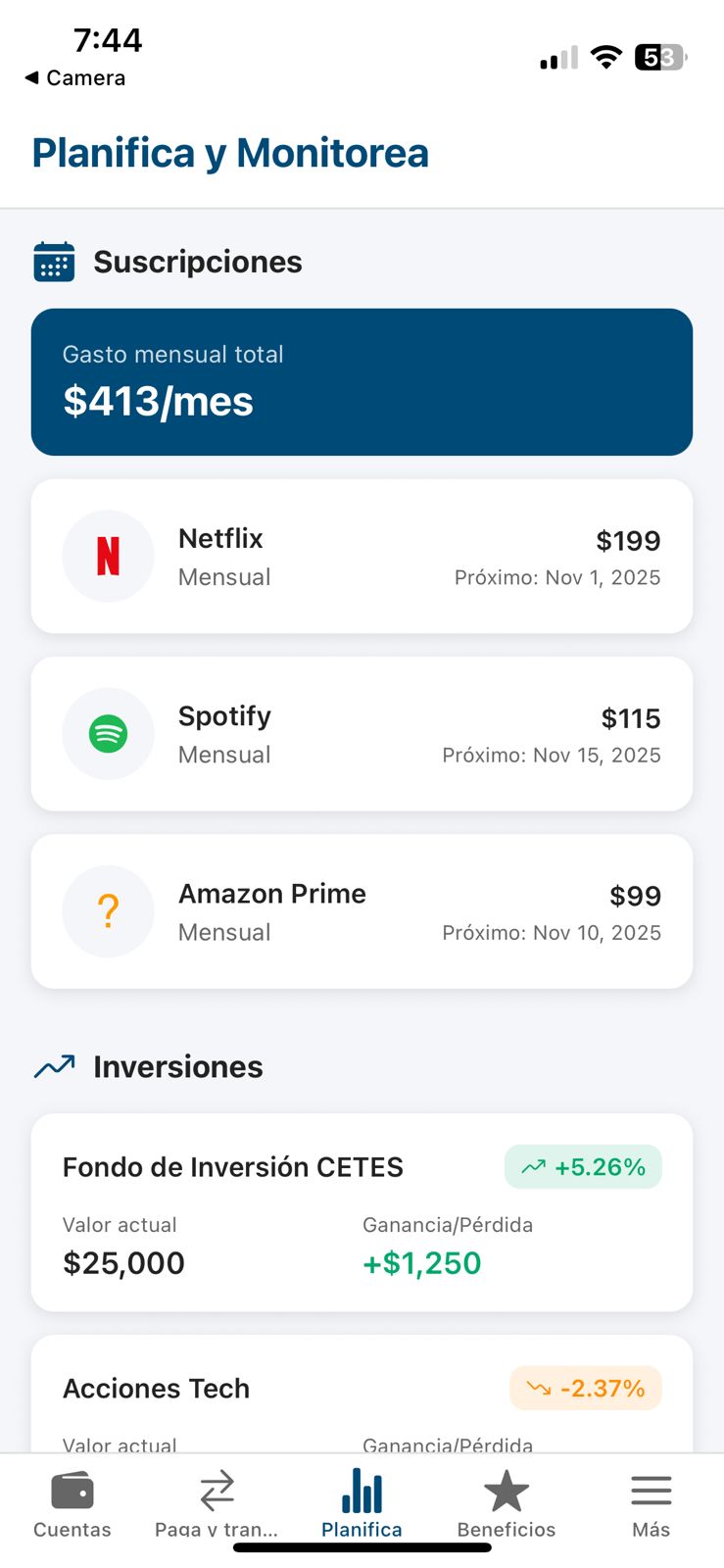This screenshot has width=724, height=1568.
Task: Open Fondo de Inversión CETES card
Action: click(x=362, y=1212)
